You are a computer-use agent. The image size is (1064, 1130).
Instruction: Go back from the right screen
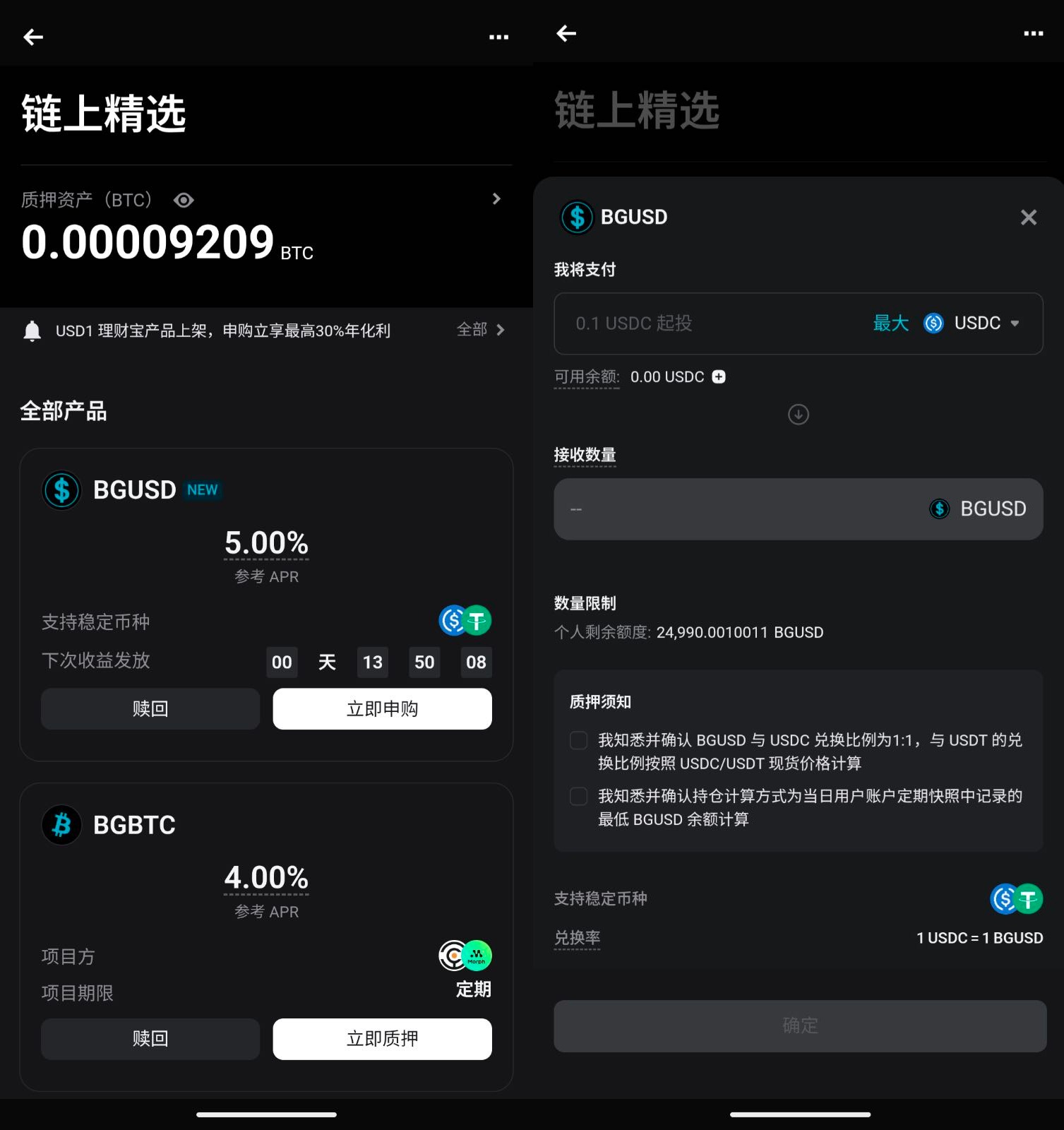(566, 34)
